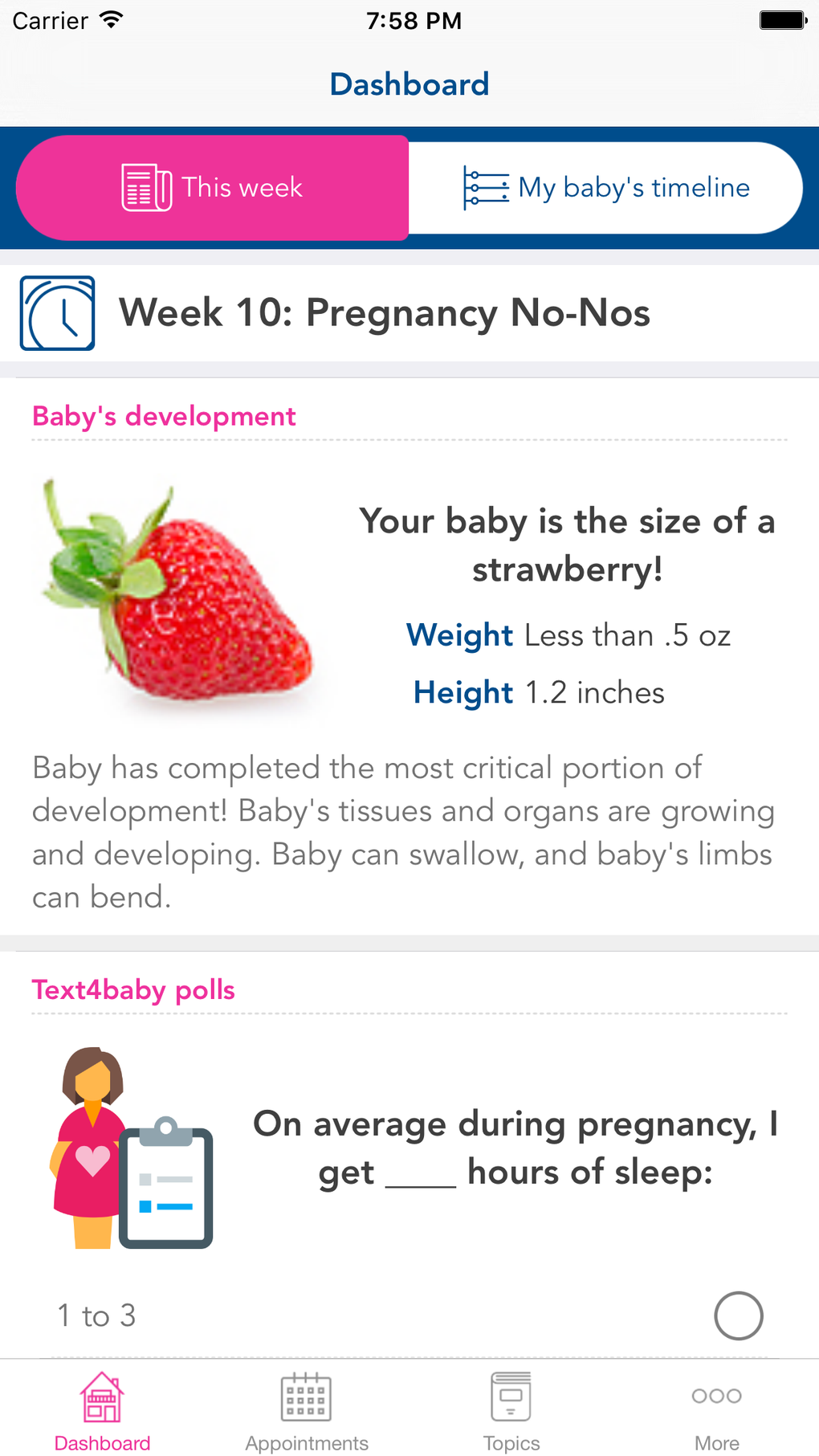Screen dimensions: 819x1456
Task: Tap the newspaper icon in This week tab
Action: click(145, 187)
